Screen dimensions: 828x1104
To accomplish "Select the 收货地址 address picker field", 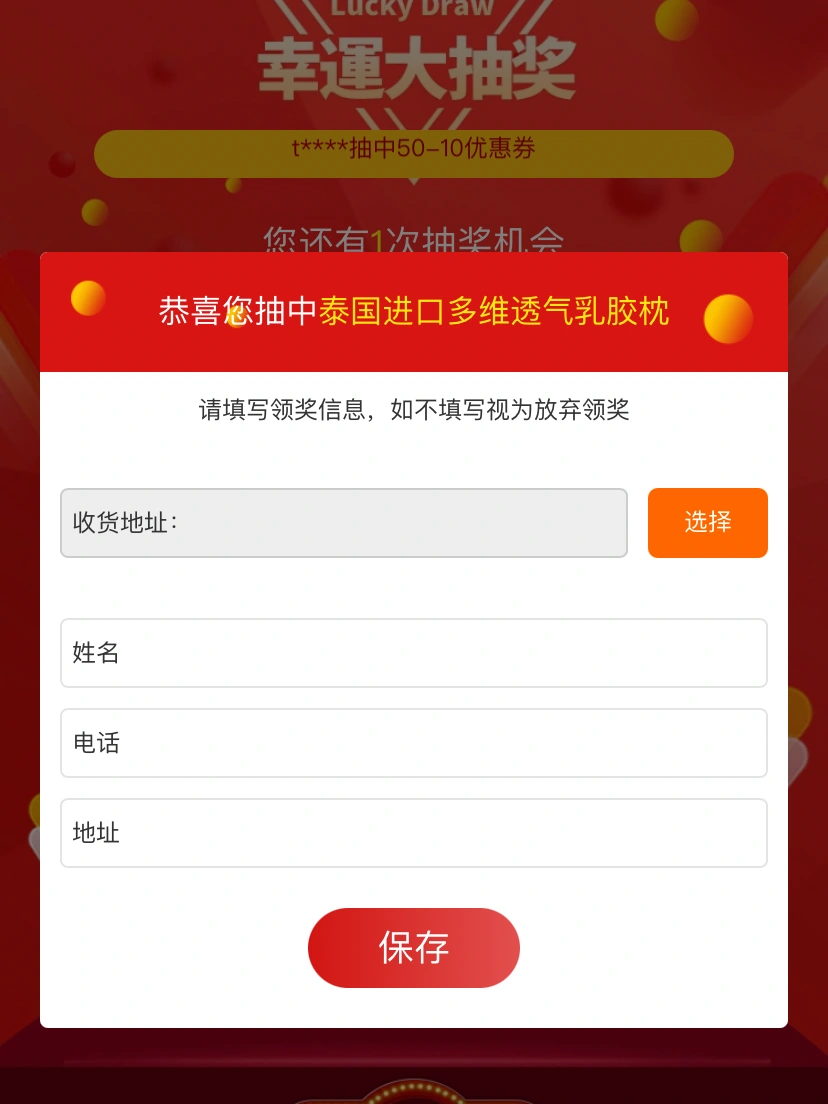I will click(x=344, y=522).
